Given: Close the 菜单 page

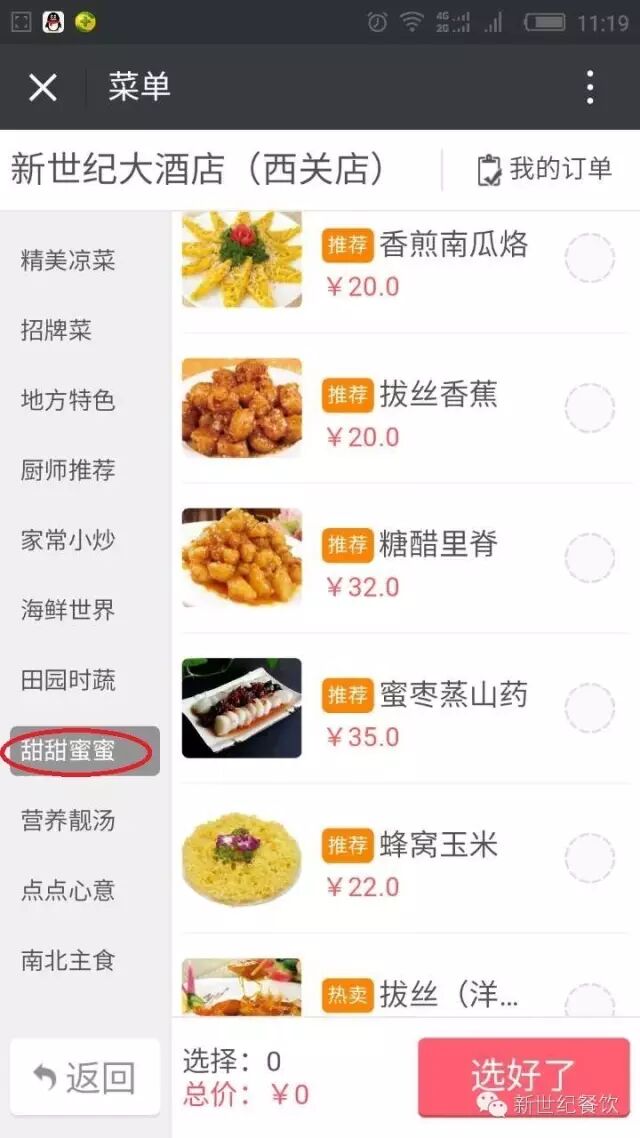Looking at the screenshot, I should 43,88.
